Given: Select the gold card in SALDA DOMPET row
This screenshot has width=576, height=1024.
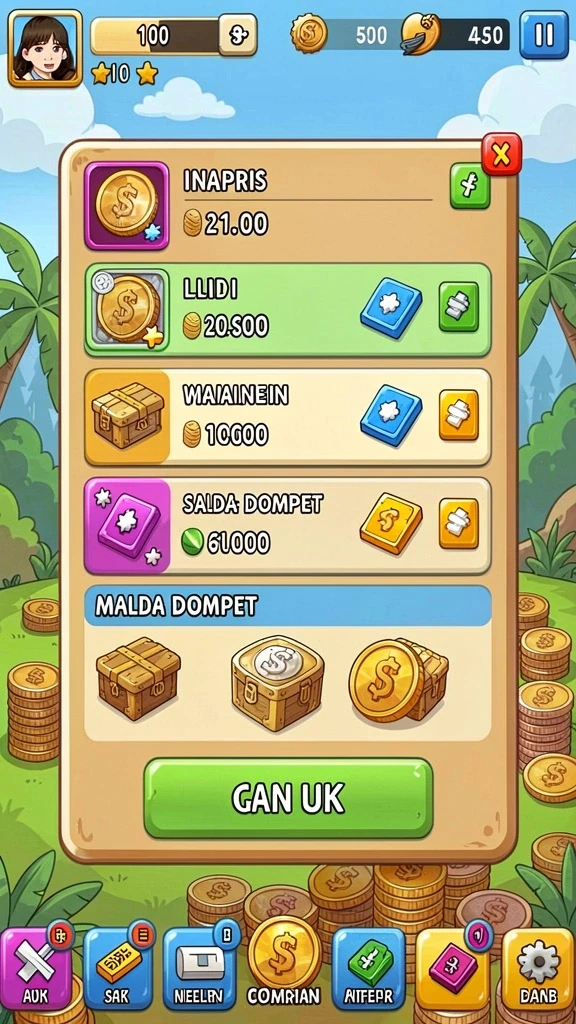Looking at the screenshot, I should coord(391,523).
